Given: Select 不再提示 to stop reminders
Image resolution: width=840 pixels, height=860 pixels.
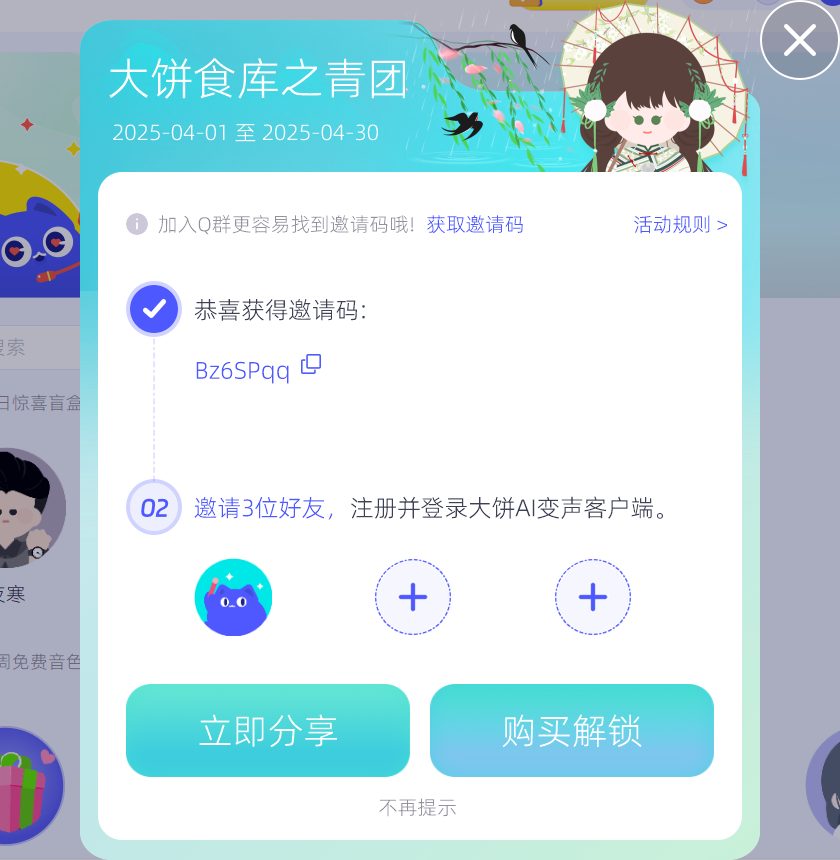Looking at the screenshot, I should tap(418, 807).
